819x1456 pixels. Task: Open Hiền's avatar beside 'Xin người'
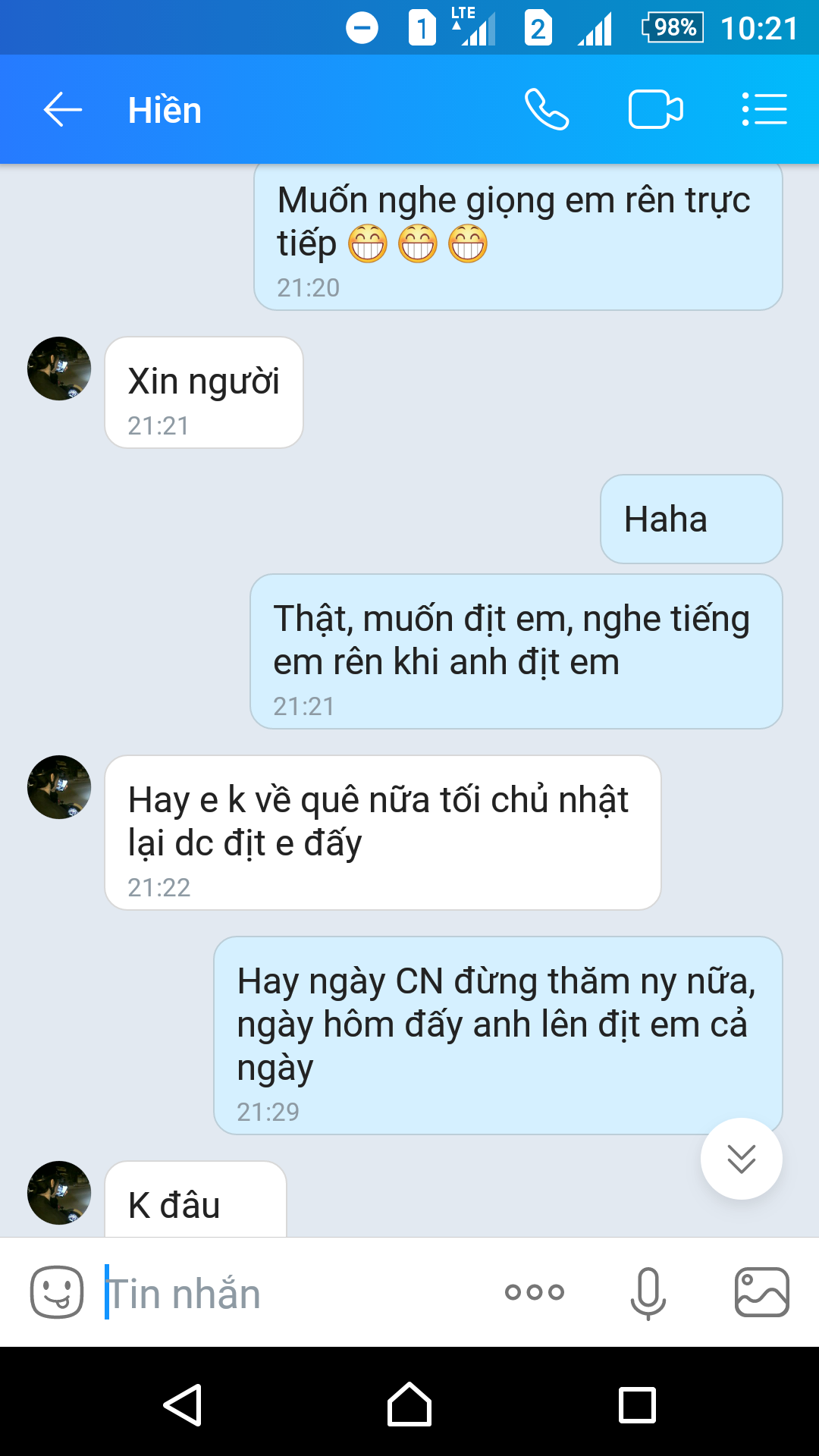59,369
